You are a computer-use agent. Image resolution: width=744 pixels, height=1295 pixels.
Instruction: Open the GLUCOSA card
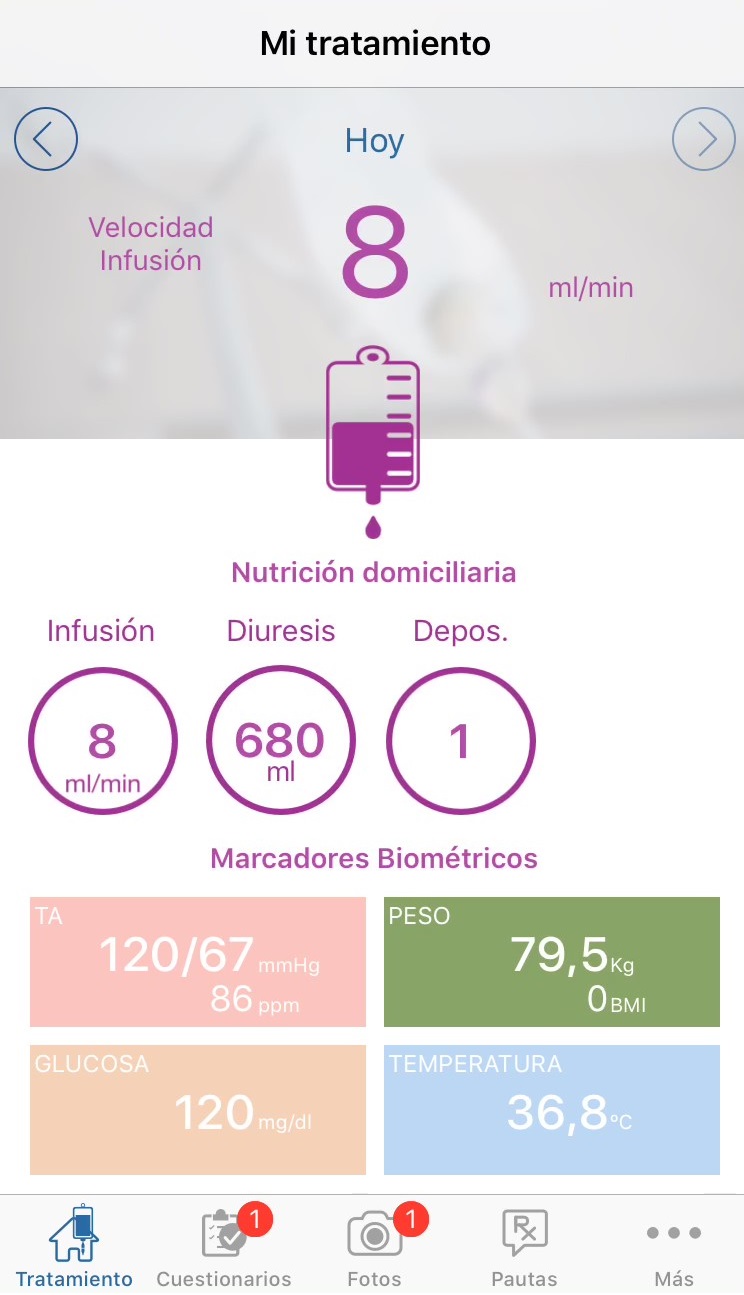[x=198, y=1110]
